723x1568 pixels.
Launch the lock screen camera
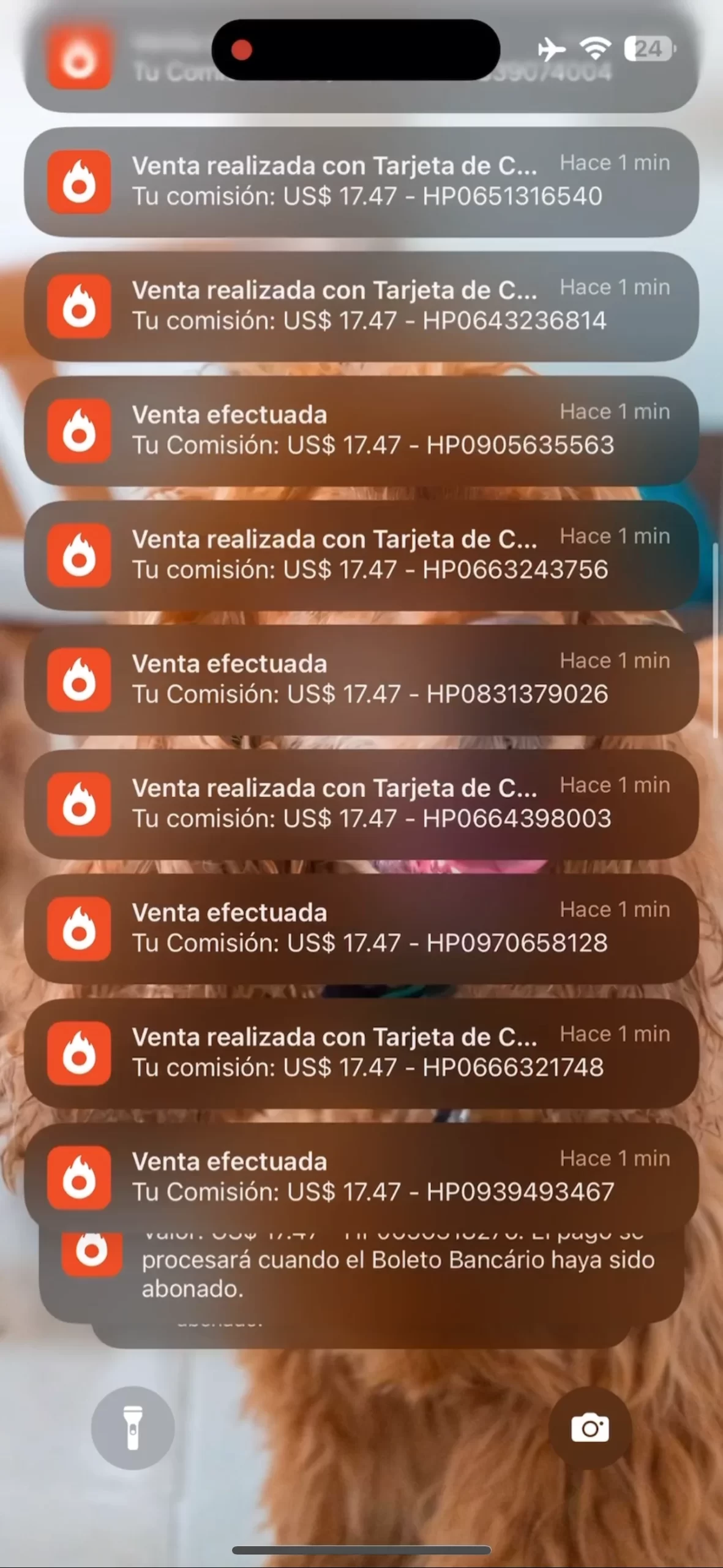point(590,1428)
